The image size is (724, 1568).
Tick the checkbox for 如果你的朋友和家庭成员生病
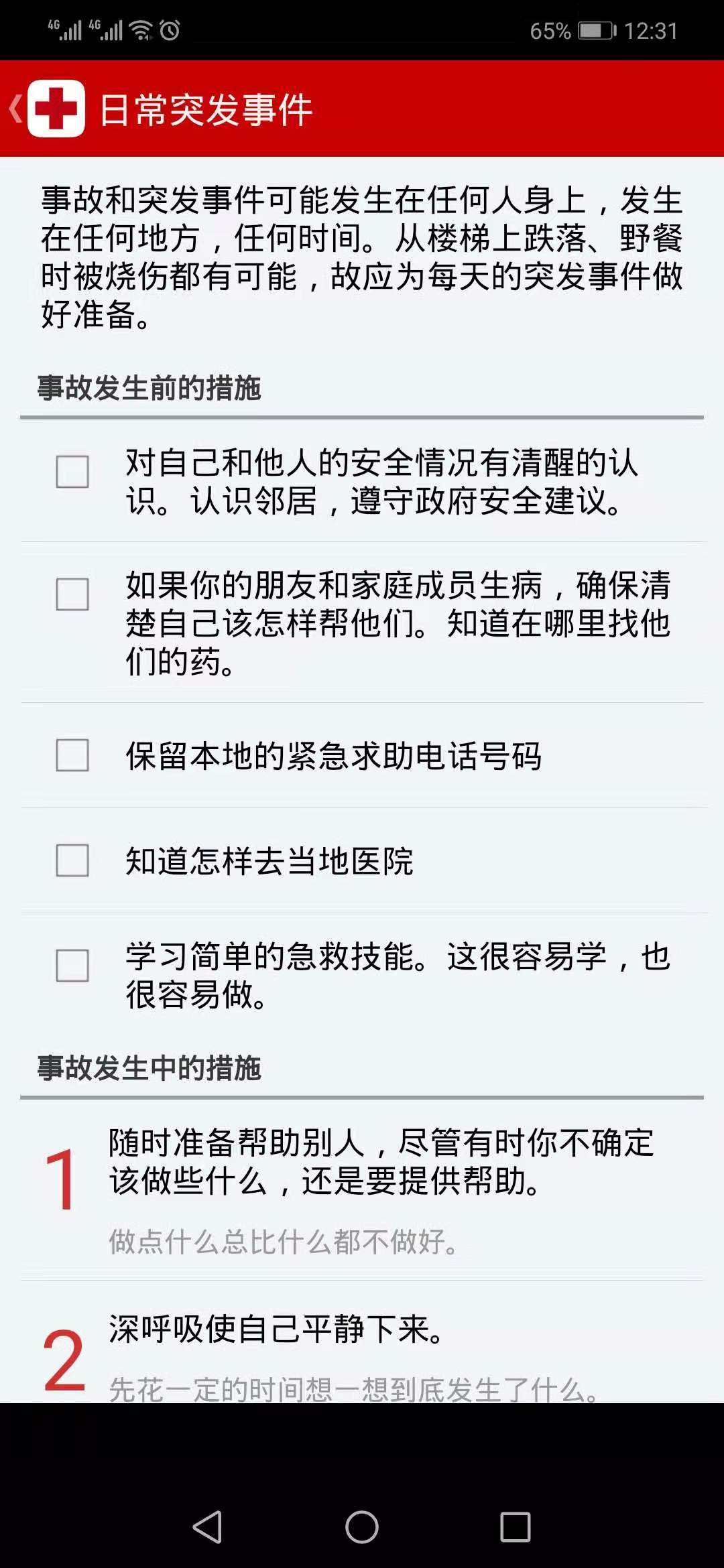click(72, 594)
